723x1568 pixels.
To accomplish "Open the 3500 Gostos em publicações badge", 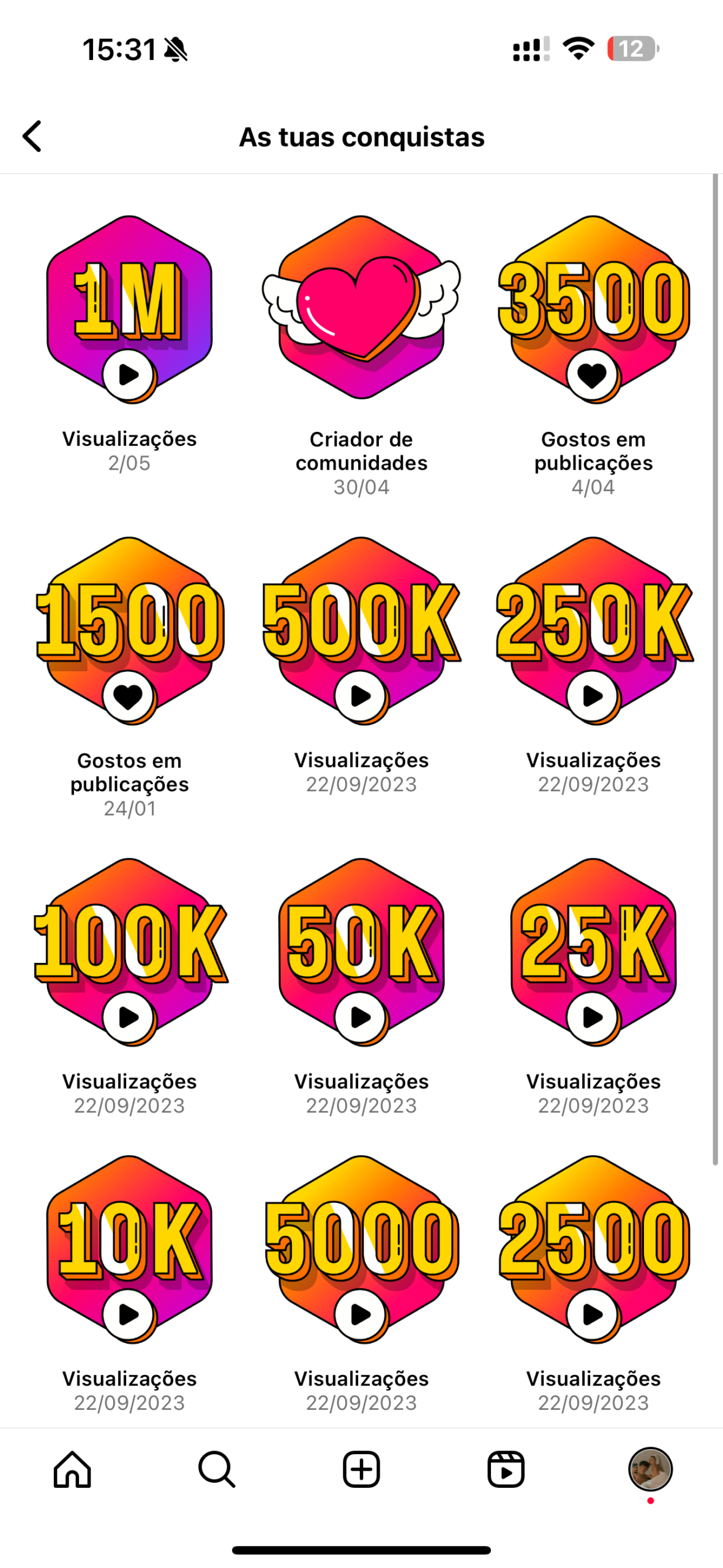I will [593, 307].
